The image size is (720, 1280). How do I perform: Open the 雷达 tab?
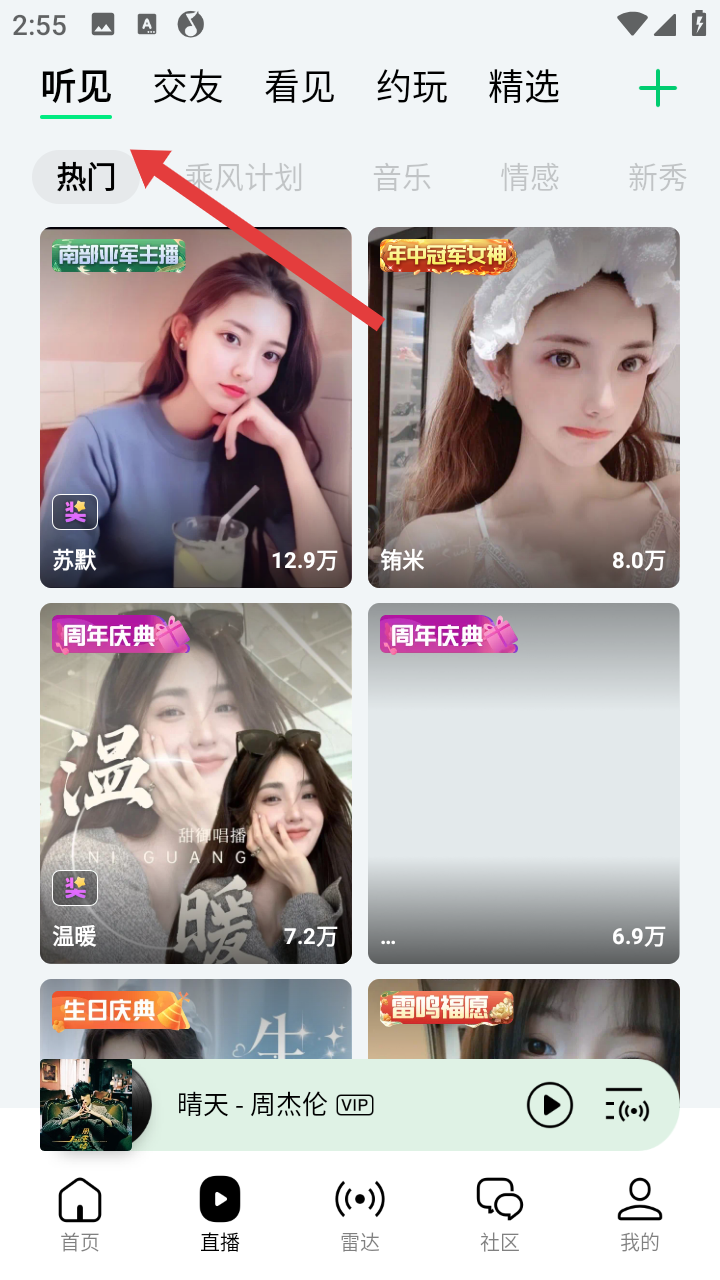click(360, 1213)
